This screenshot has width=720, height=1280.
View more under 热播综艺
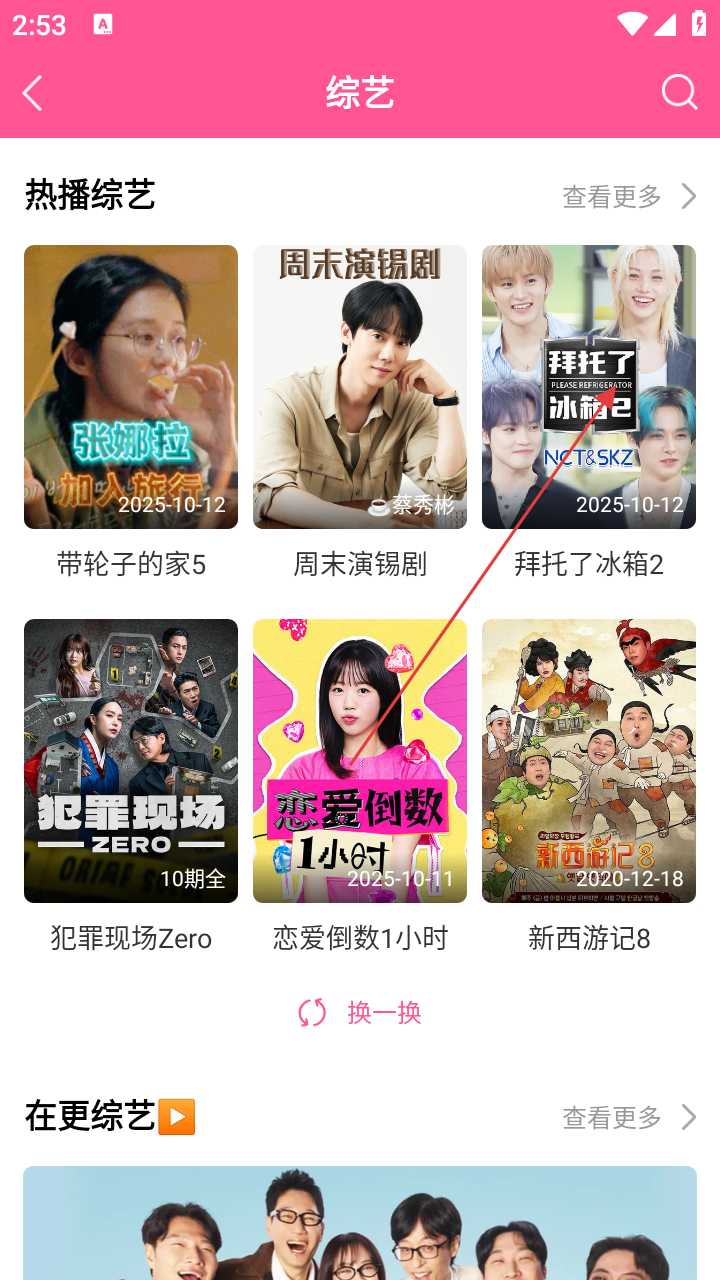[628, 196]
